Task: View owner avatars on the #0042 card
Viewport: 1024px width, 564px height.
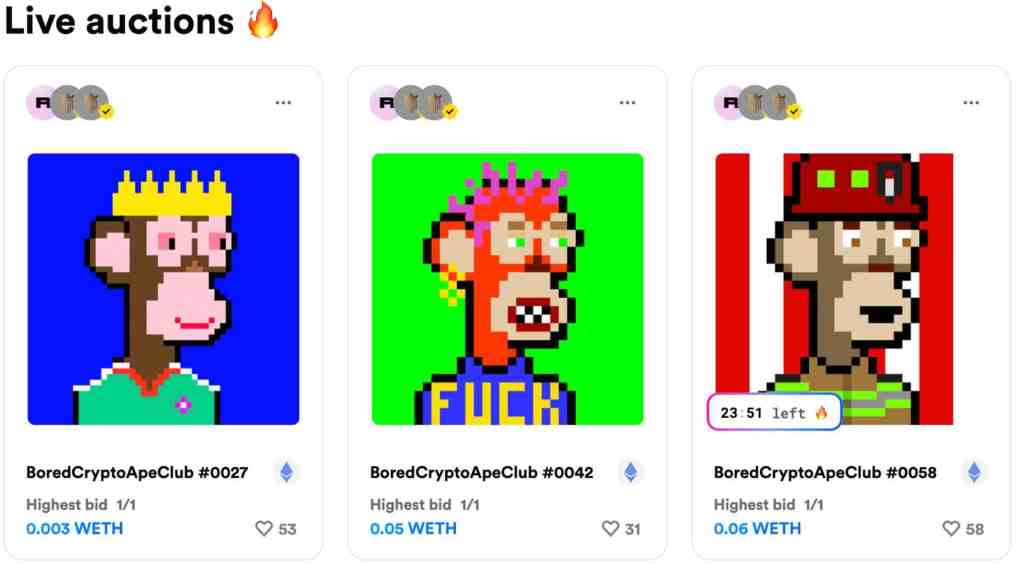Action: tap(414, 102)
